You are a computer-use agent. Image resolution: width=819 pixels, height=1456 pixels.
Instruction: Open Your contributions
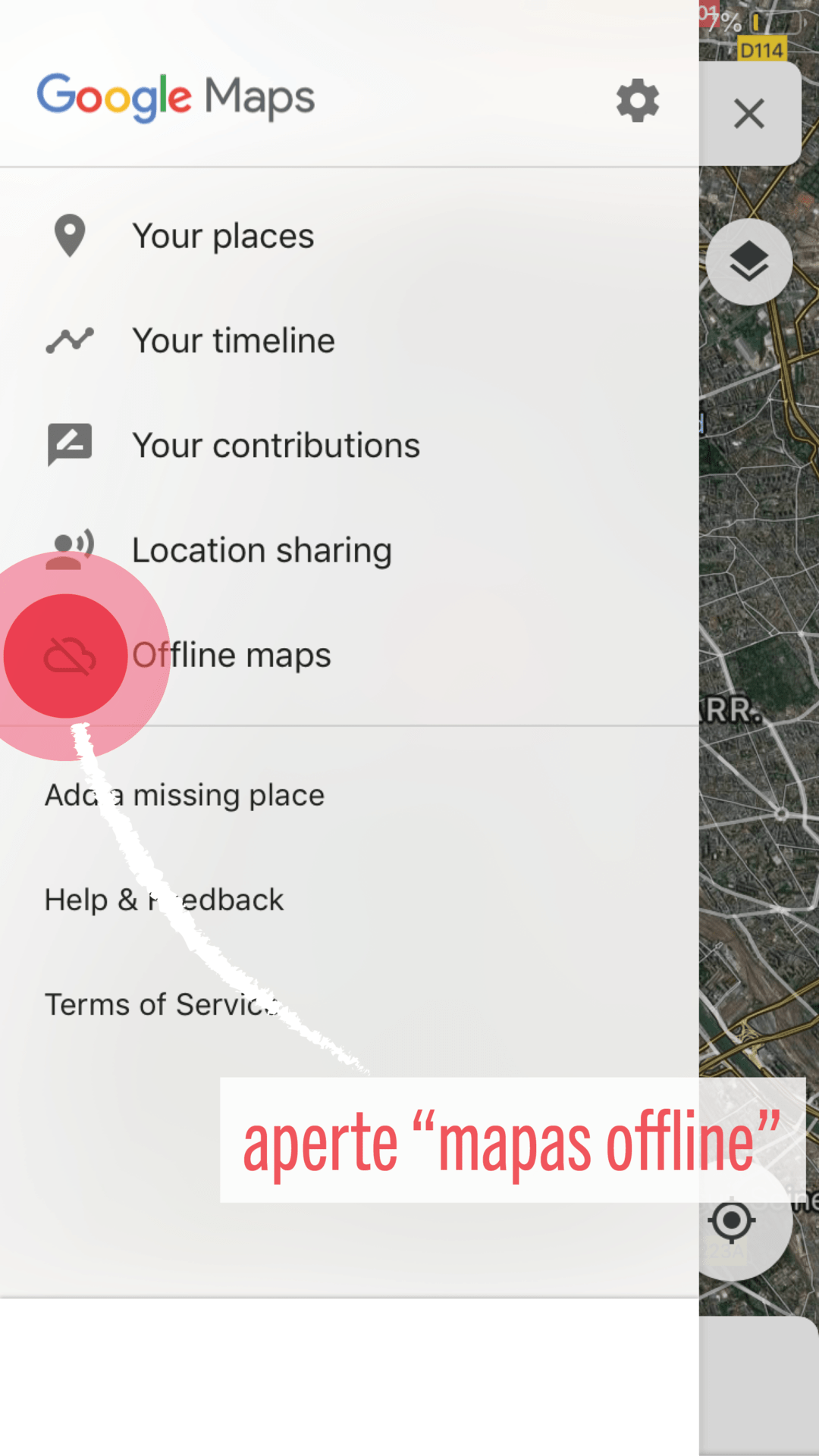(275, 445)
